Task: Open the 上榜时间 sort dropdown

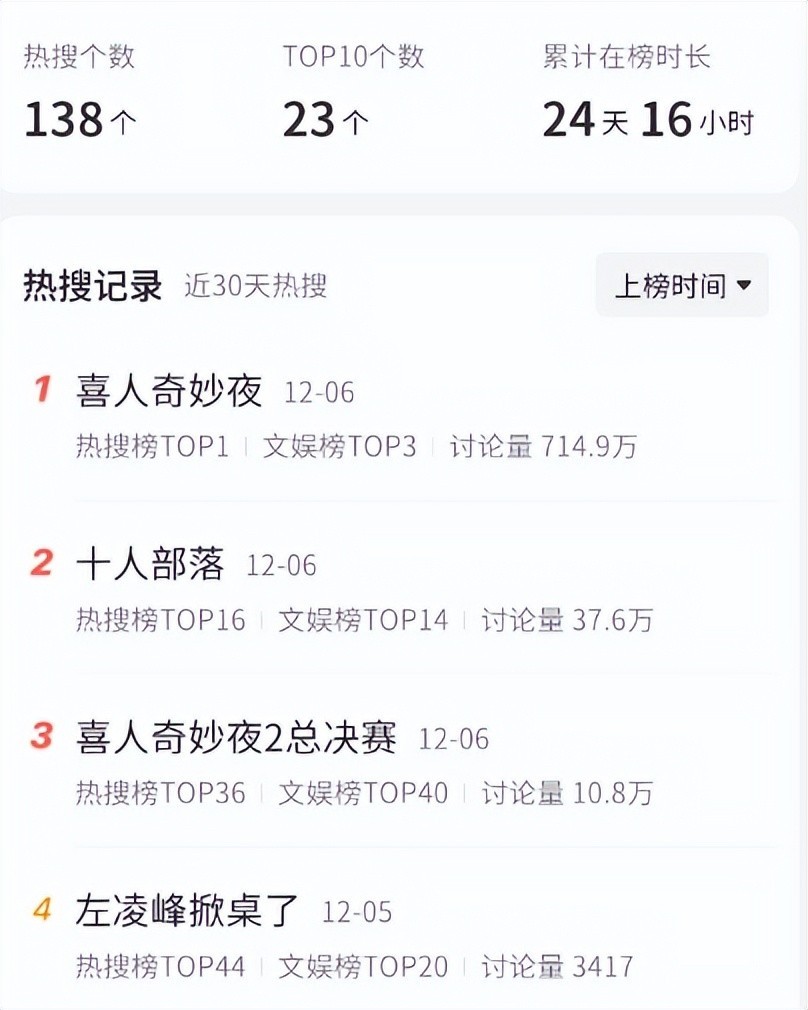Action: click(x=682, y=286)
